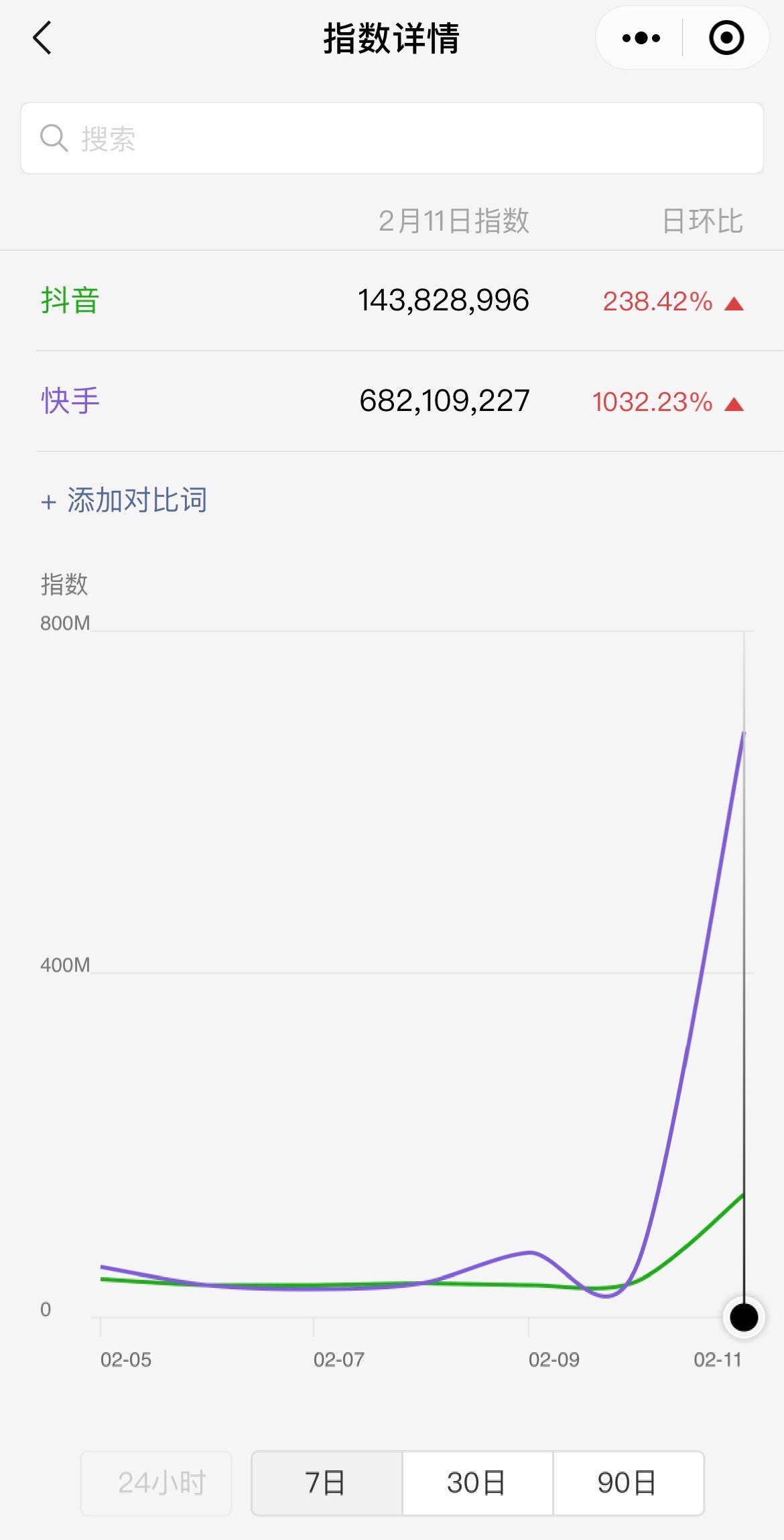The height and width of the screenshot is (1540, 784).
Task: Click the magnifier icon in search bar
Action: pos(52,138)
